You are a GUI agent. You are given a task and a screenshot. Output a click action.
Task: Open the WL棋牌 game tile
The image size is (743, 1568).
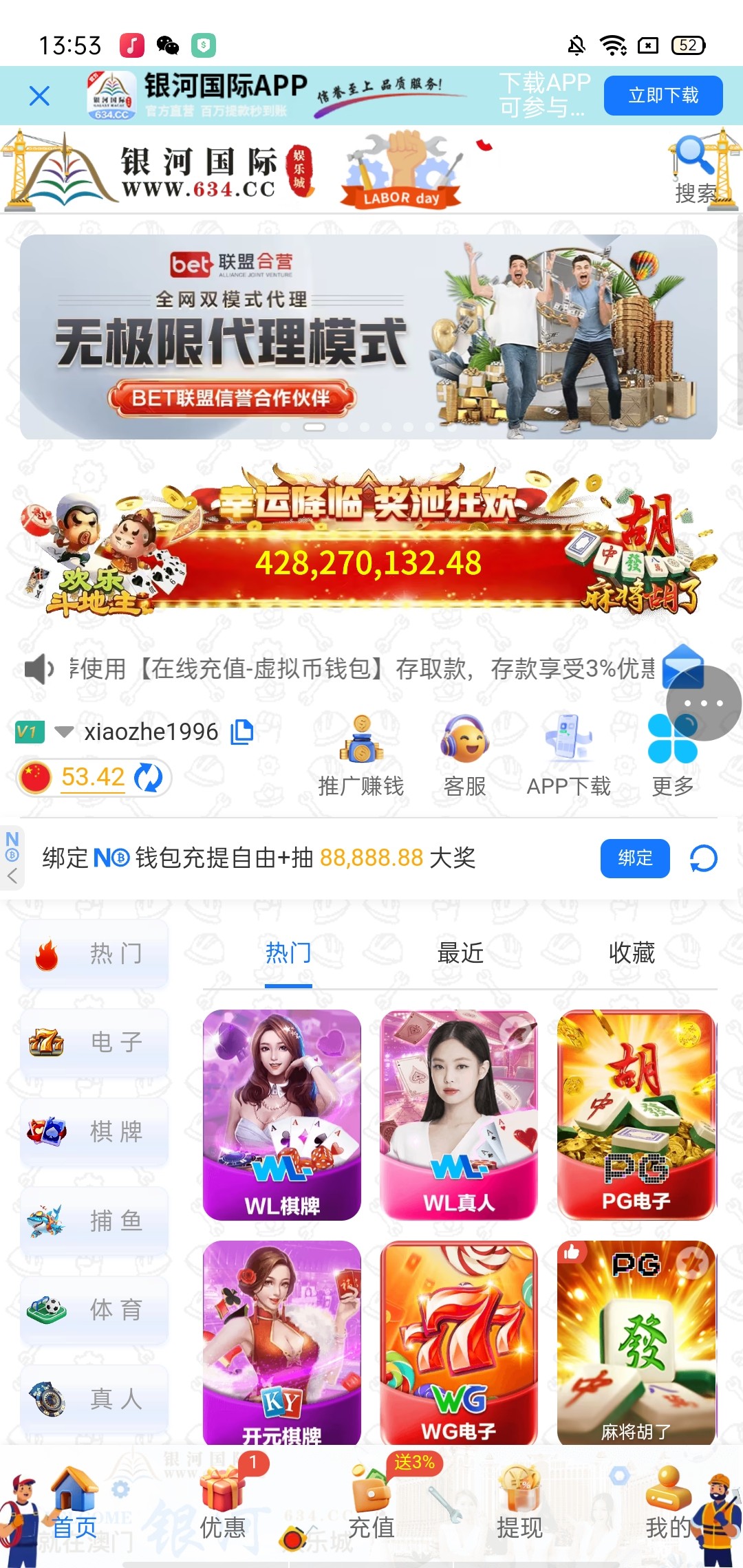point(281,1114)
